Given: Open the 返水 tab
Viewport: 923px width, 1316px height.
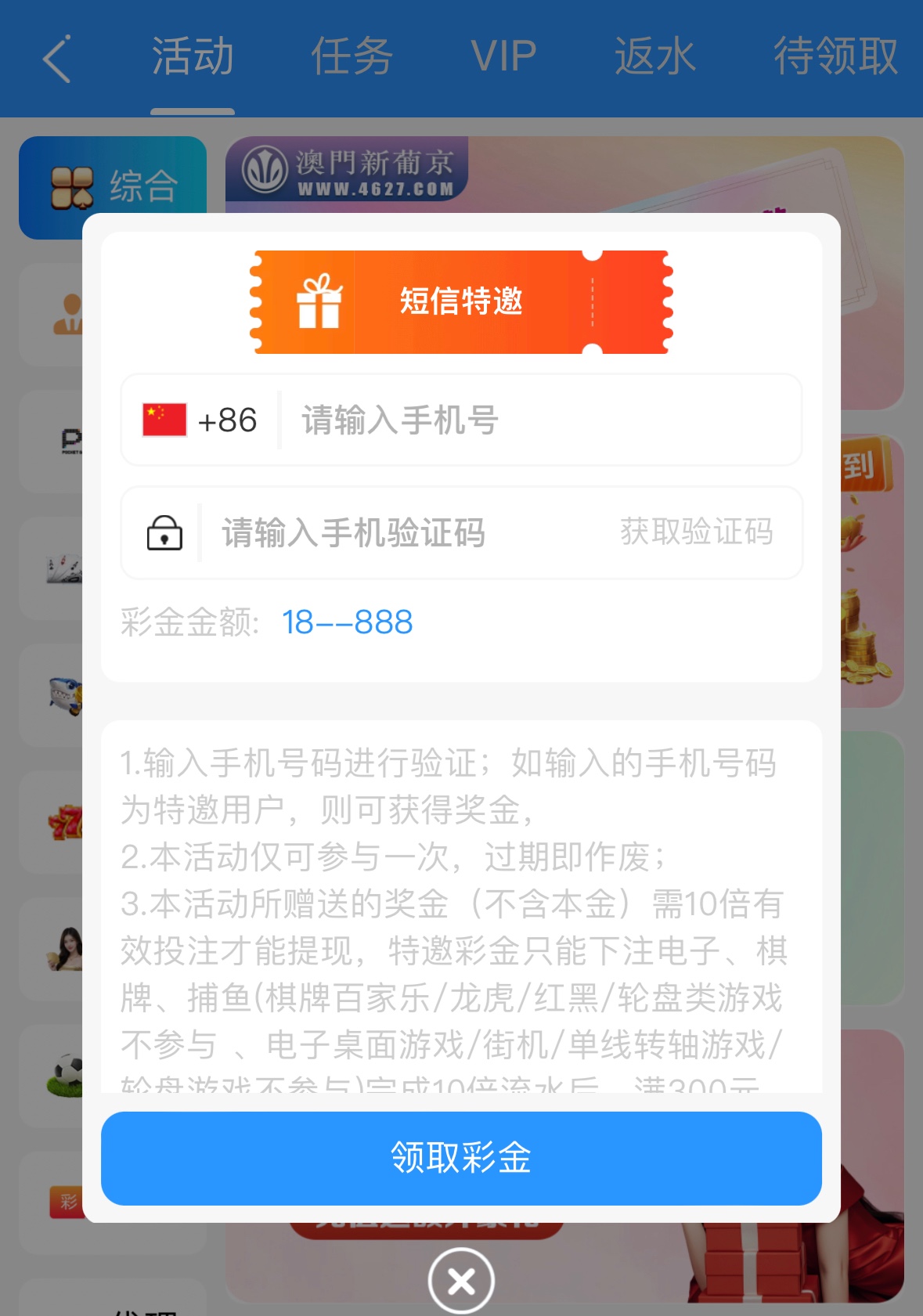Looking at the screenshot, I should pos(654,57).
